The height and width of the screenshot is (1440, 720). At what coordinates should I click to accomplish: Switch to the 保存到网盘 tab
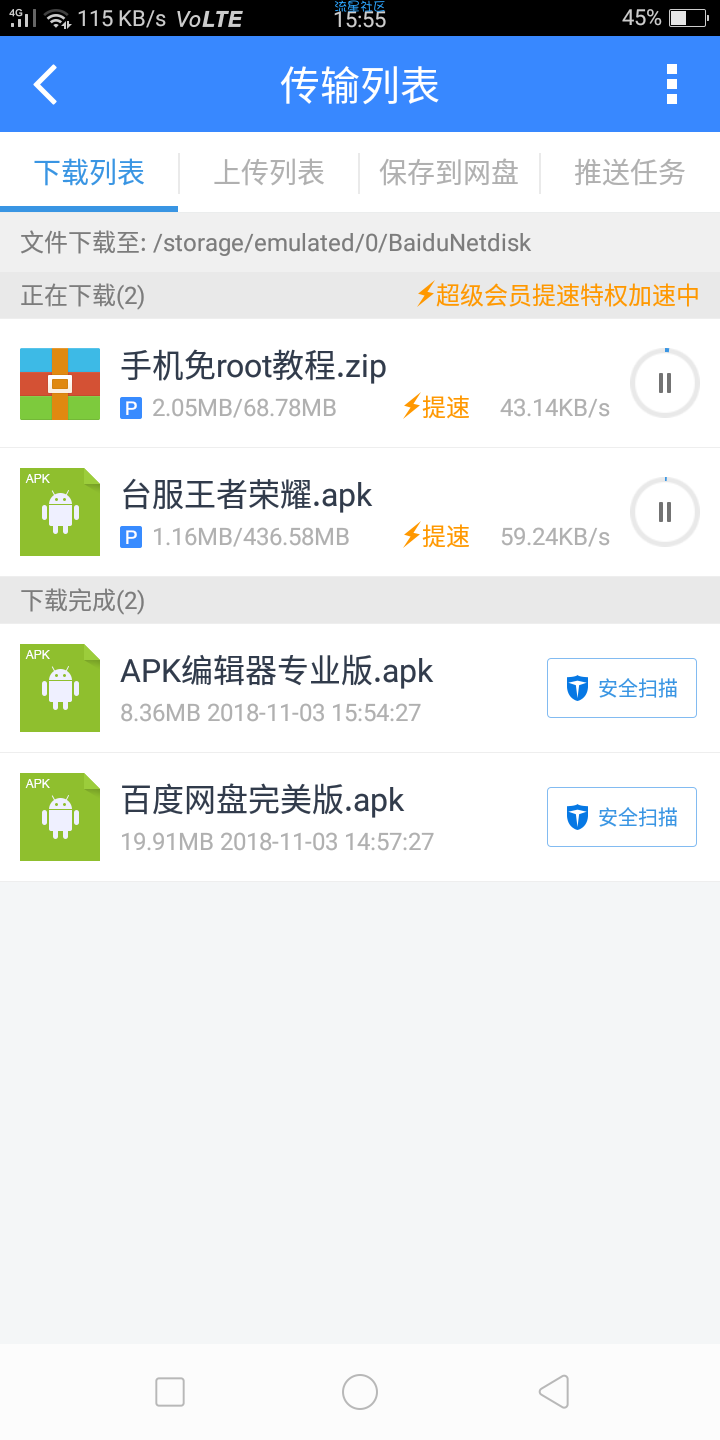[449, 172]
